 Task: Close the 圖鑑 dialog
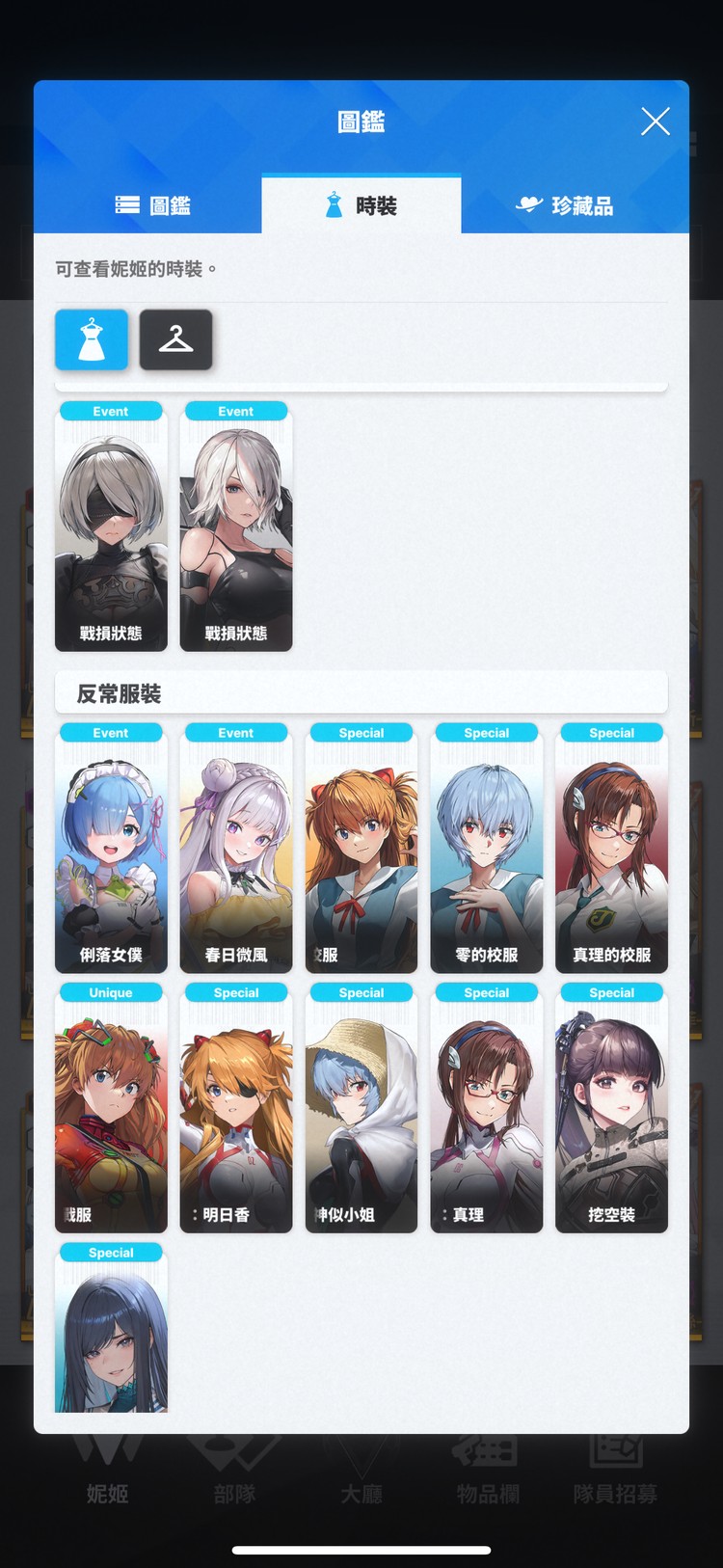[655, 122]
